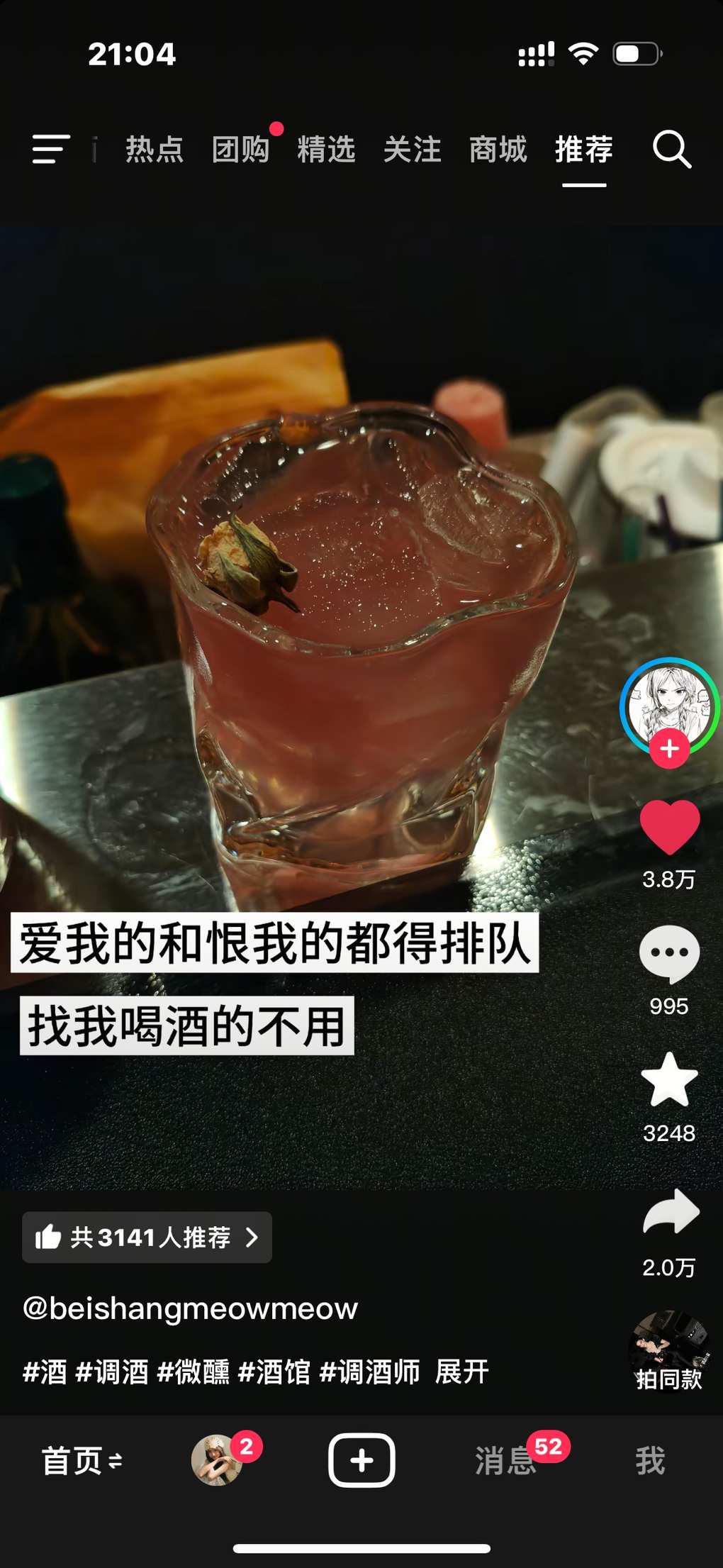The width and height of the screenshot is (723, 1568).
Task: Switch to the 精选 tab
Action: (326, 150)
